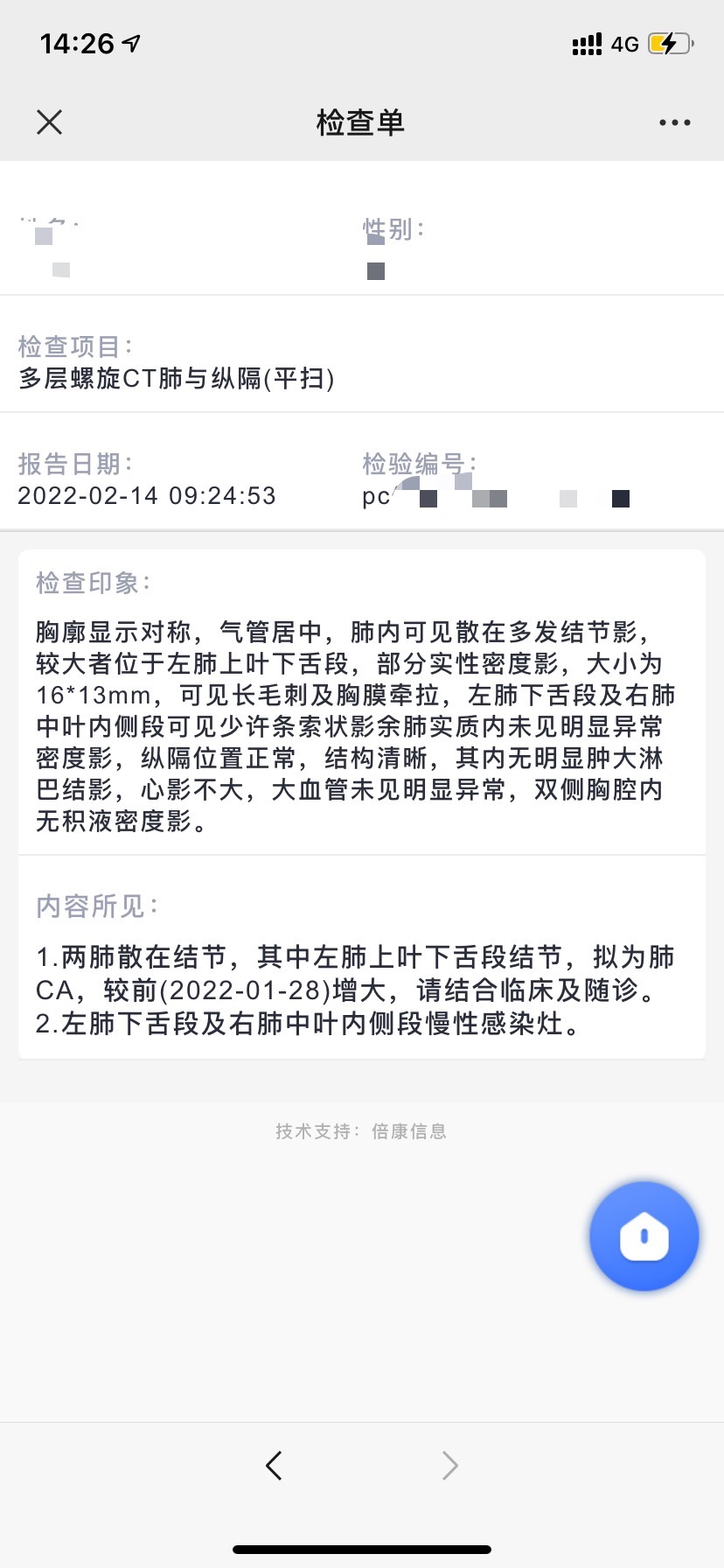Close the 检查单 page
724x1568 pixels.
(50, 122)
